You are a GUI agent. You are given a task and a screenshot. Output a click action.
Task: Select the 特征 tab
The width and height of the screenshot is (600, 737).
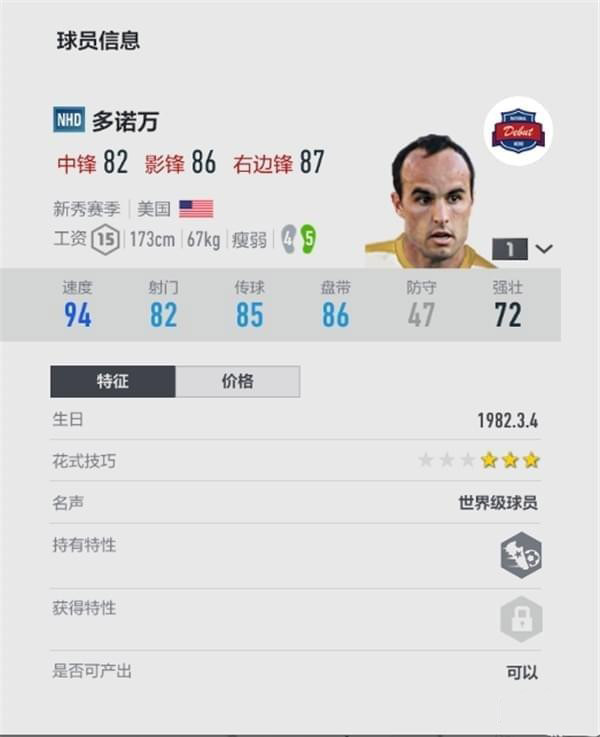(x=112, y=381)
